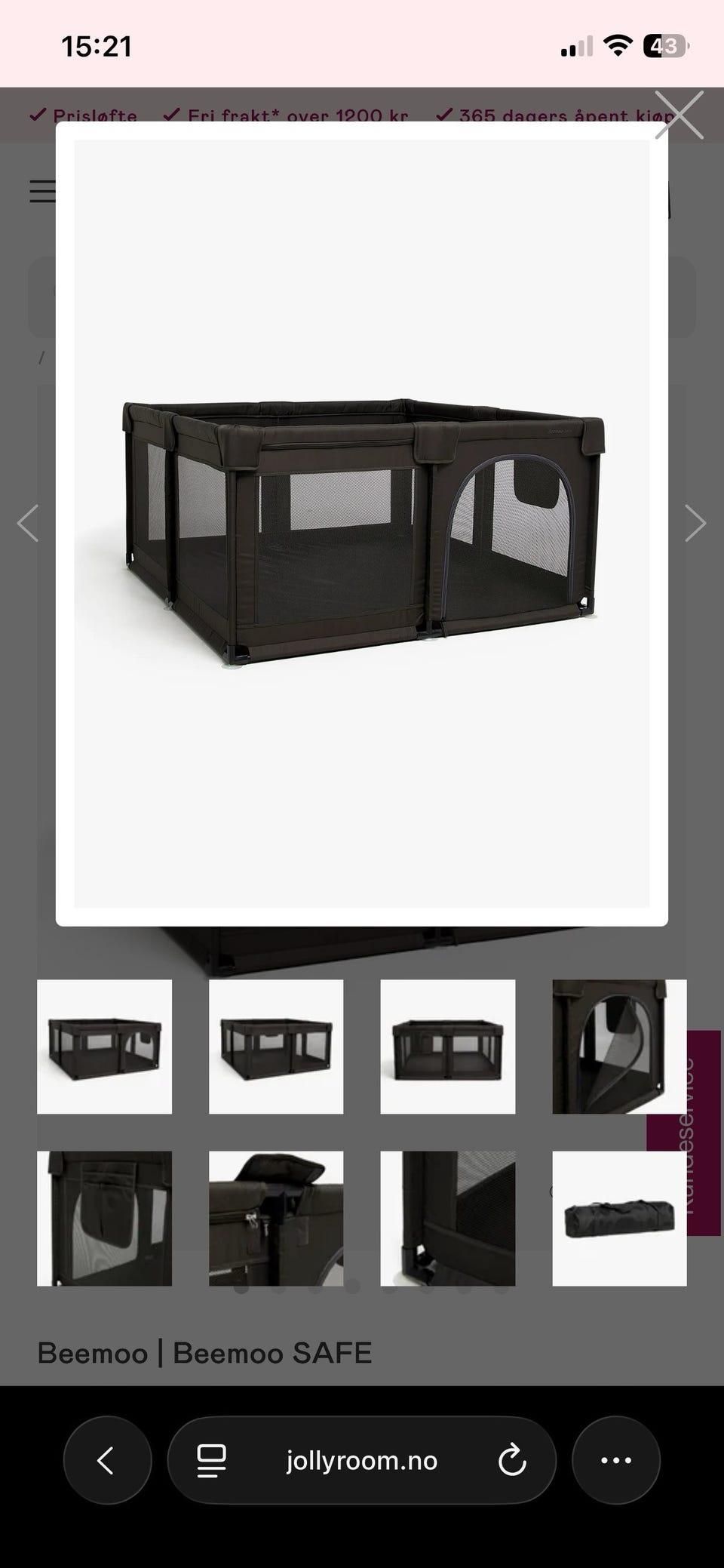This screenshot has height=1568, width=724.
Task: Show the previous product image
Action: 28,523
